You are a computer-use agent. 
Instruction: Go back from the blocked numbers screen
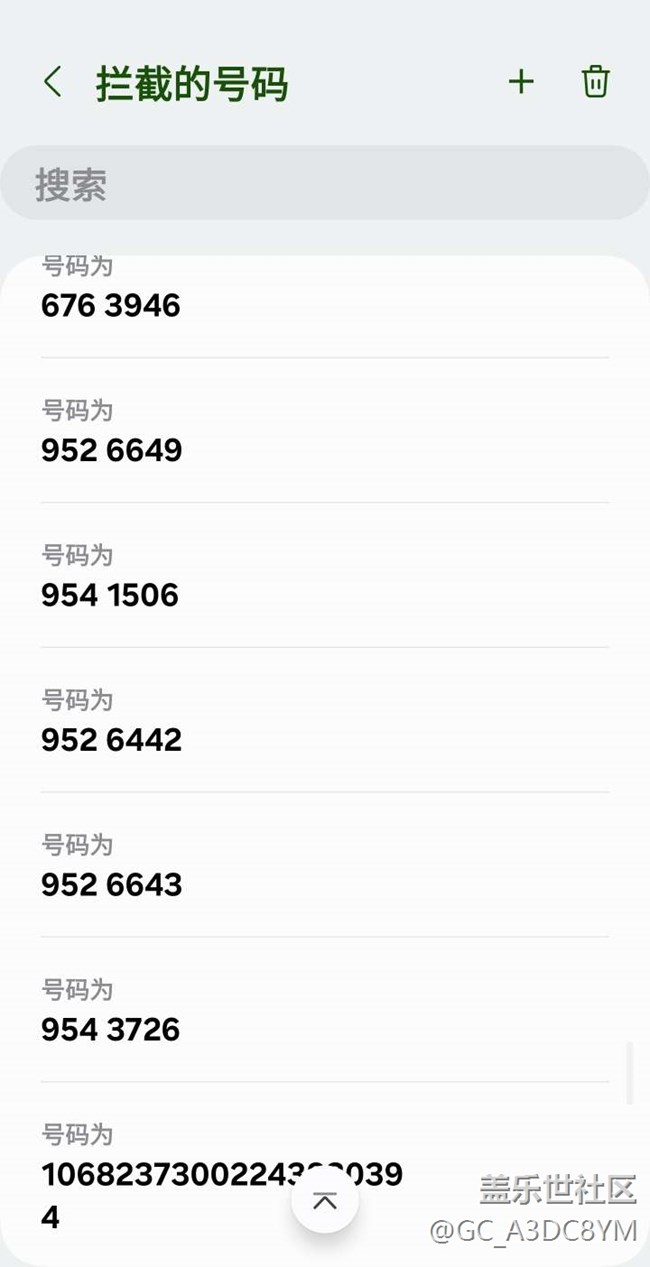point(53,82)
